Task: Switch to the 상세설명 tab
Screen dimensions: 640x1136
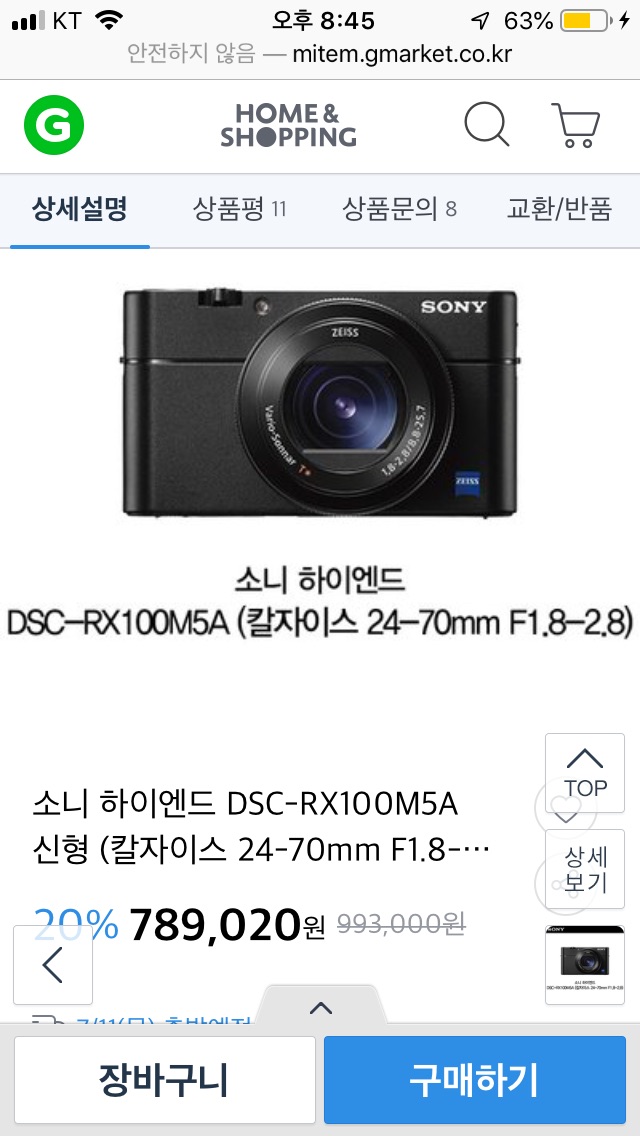Action: 79,209
